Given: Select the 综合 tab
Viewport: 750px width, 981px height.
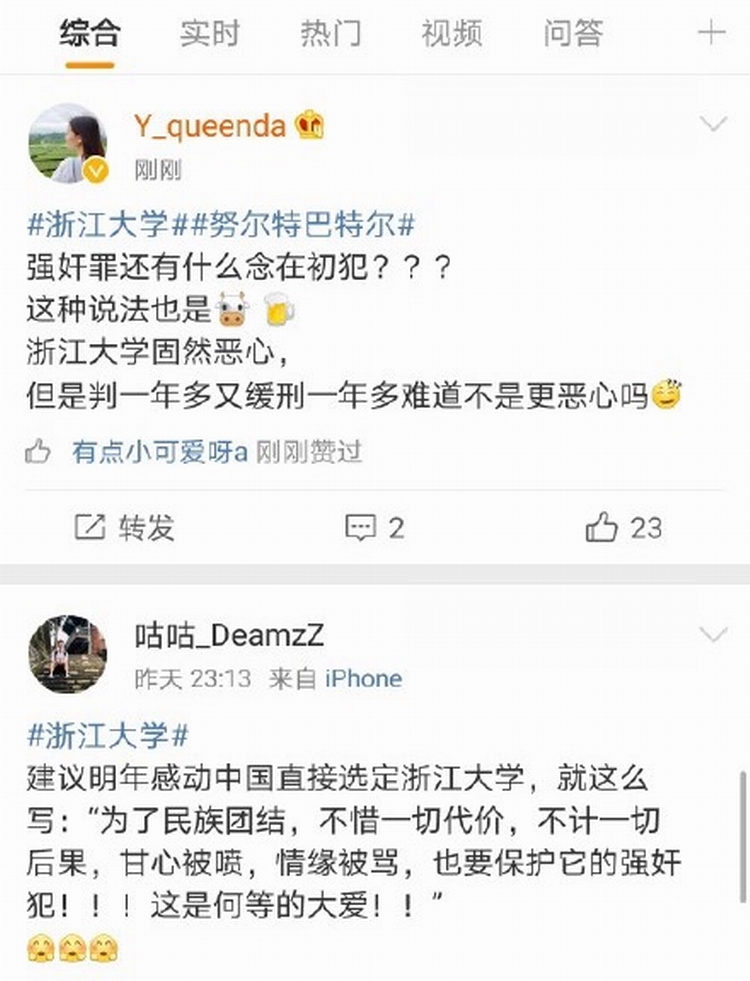Looking at the screenshot, I should point(89,34).
